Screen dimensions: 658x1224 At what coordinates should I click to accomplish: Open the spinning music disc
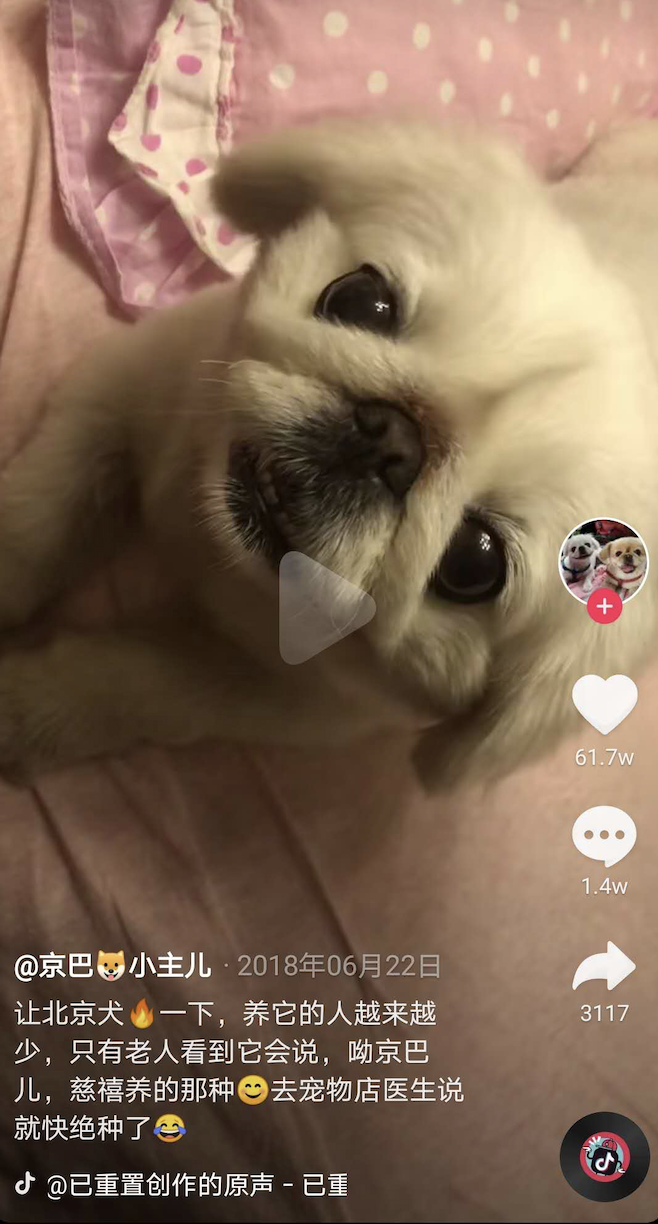(x=604, y=1157)
